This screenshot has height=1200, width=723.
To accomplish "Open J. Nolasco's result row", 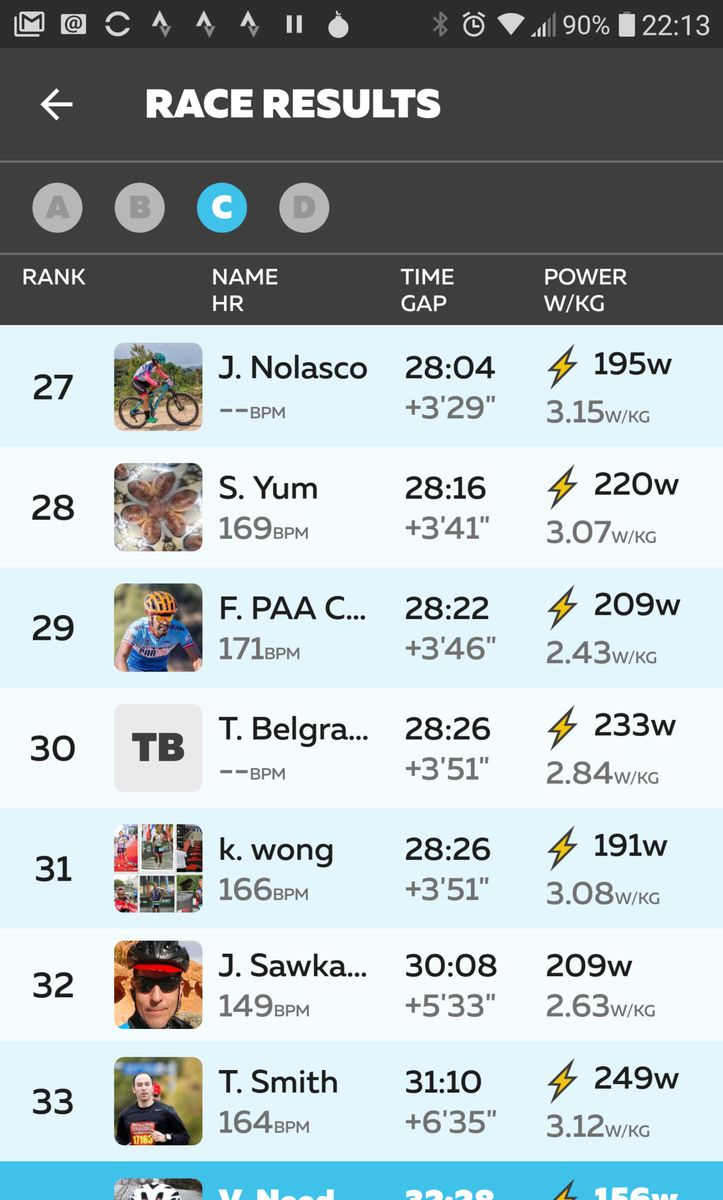I will (x=361, y=386).
